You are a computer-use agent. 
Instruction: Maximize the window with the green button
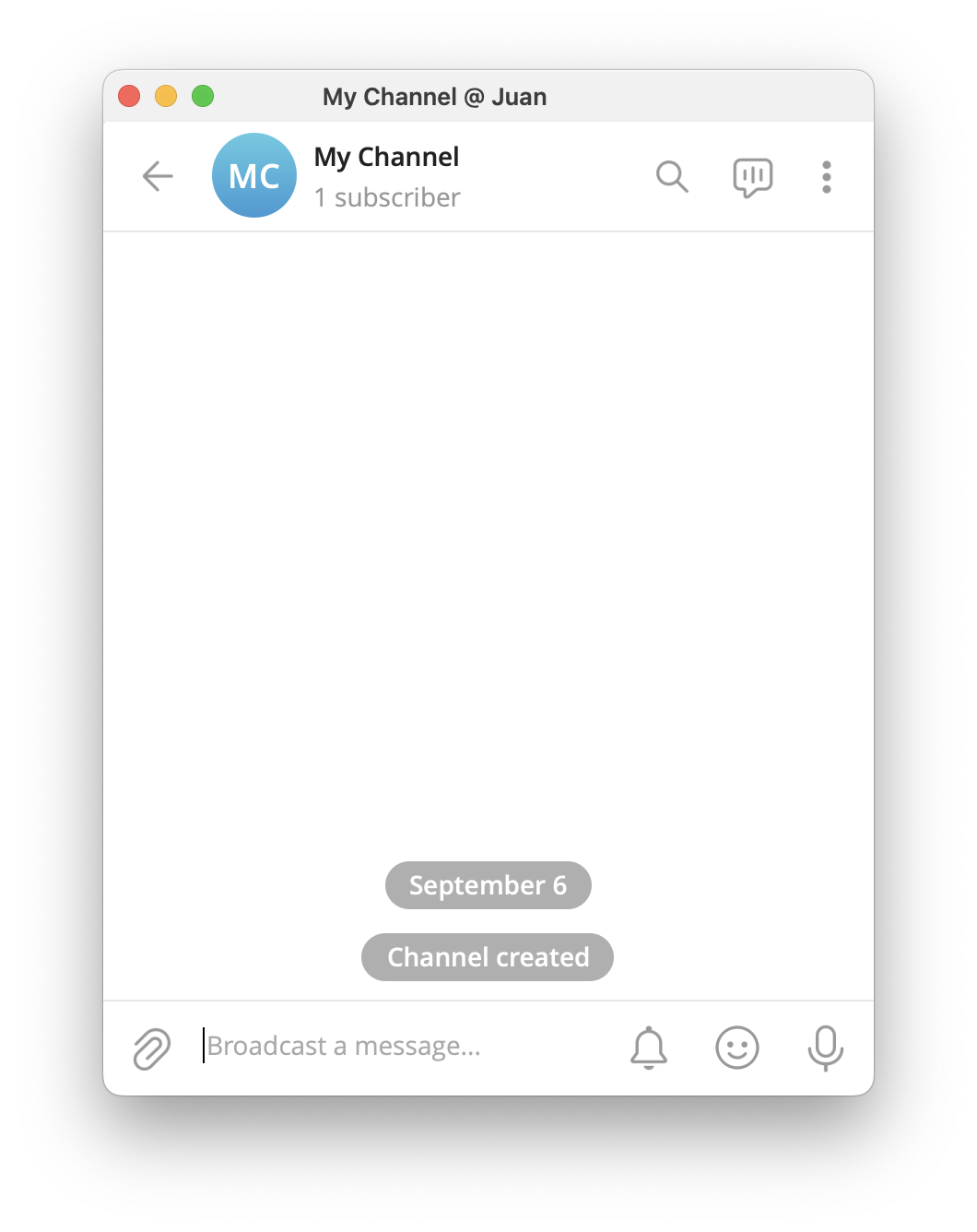point(203,96)
